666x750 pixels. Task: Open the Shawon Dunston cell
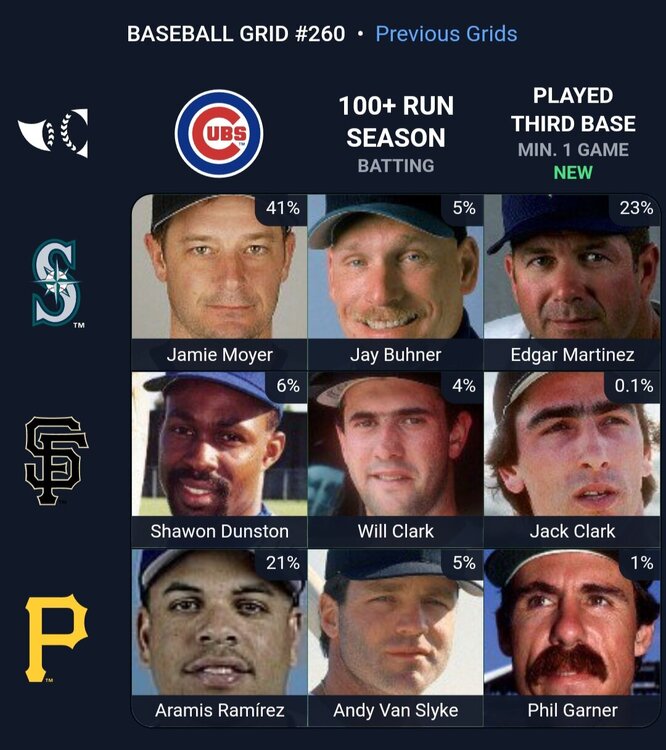click(219, 460)
